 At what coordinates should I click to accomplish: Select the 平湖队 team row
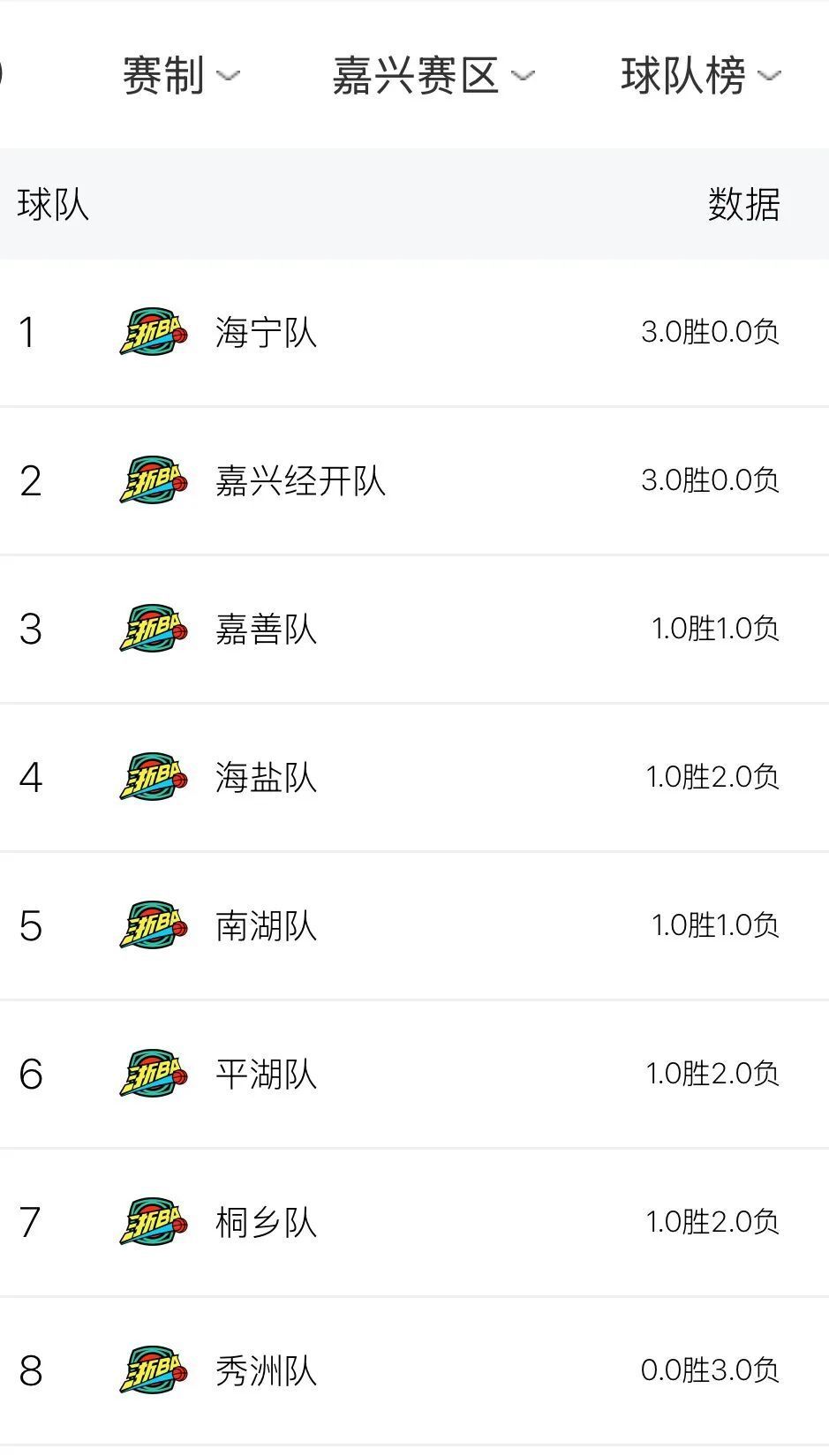click(414, 1075)
